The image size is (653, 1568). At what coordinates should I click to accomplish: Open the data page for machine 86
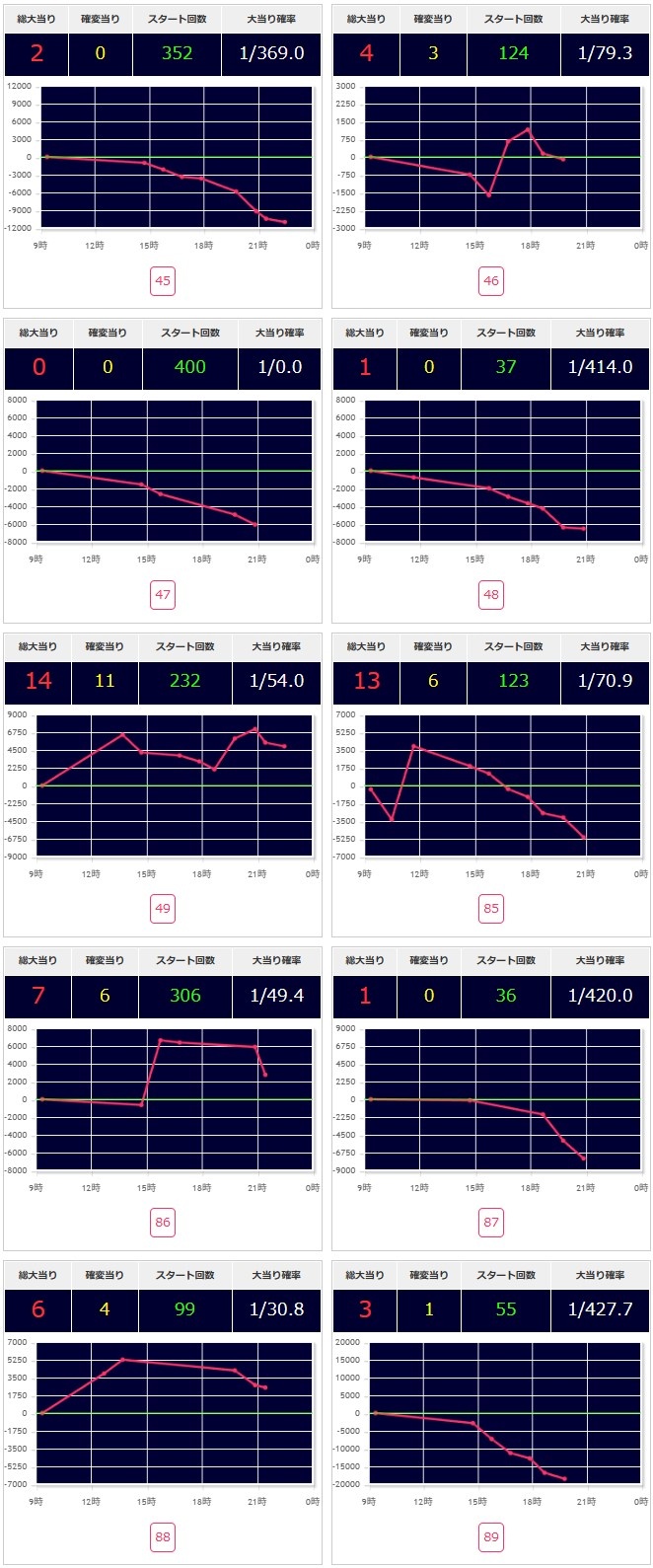[163, 1223]
